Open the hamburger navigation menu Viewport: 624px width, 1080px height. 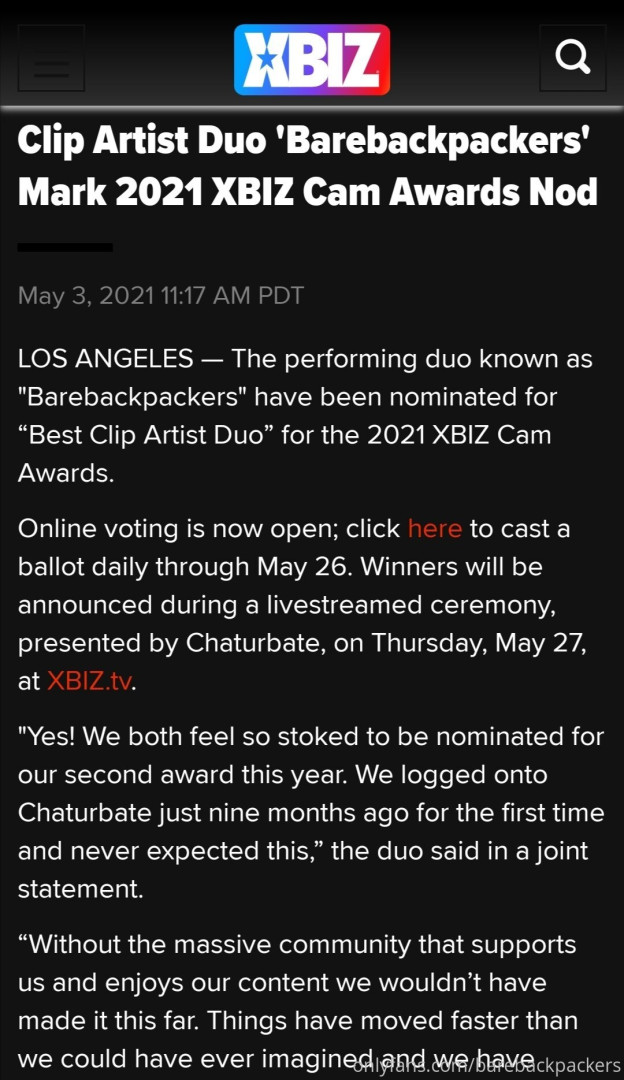click(51, 59)
